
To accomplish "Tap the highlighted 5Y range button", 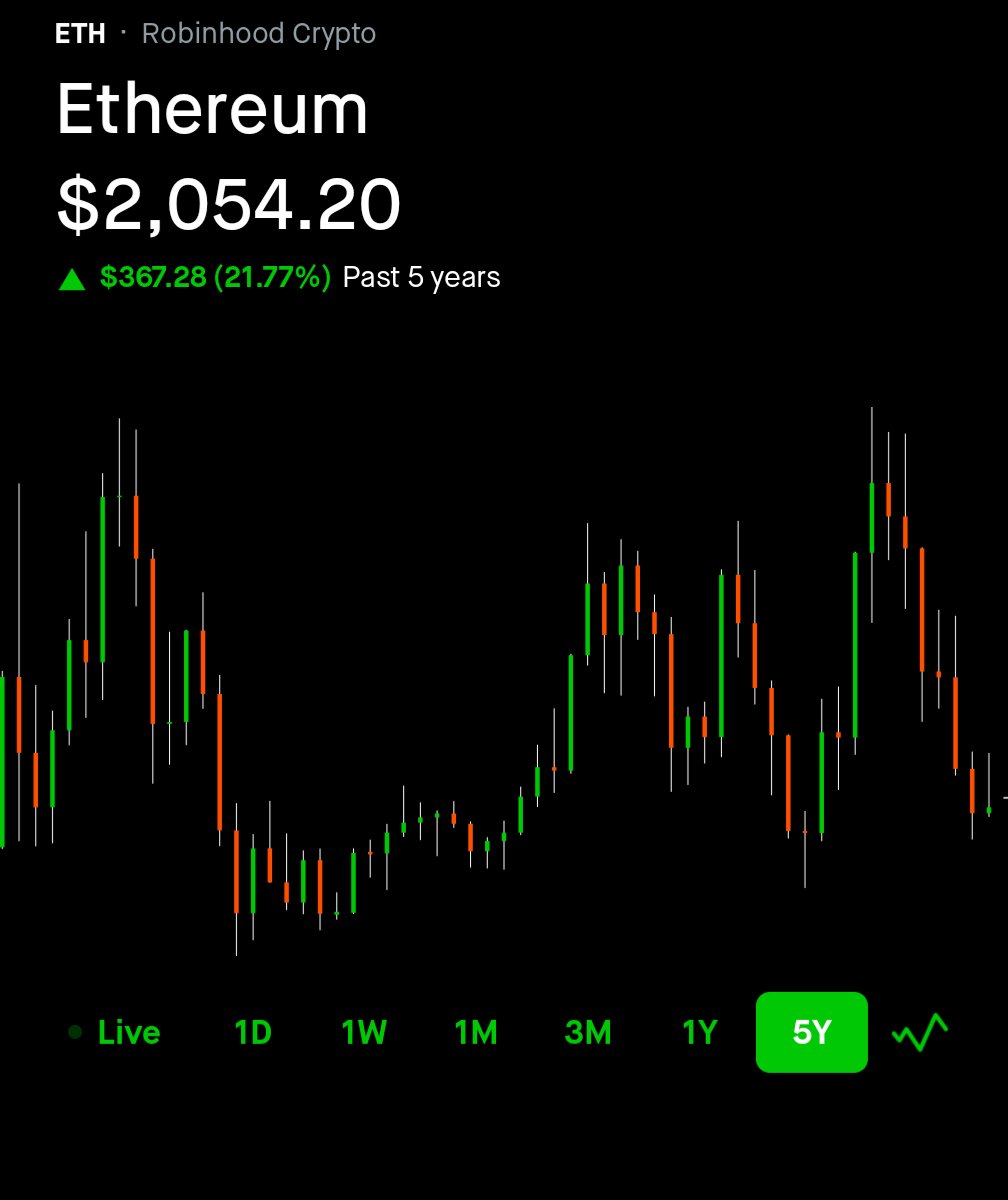I will [x=811, y=1032].
